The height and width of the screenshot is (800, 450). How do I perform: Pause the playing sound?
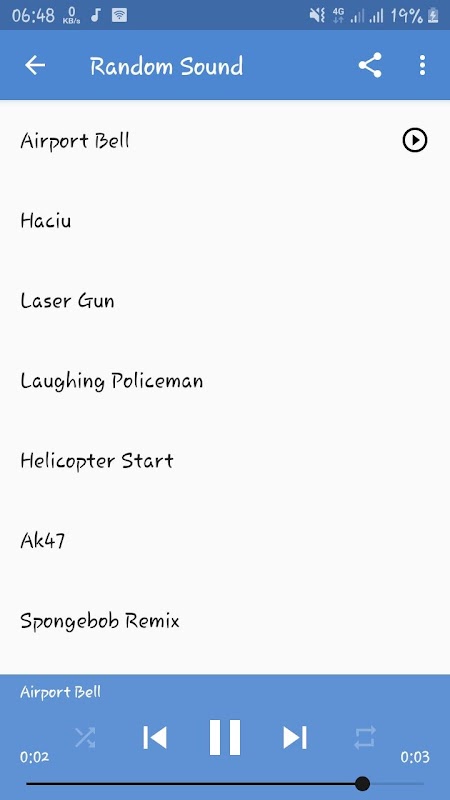click(x=225, y=737)
